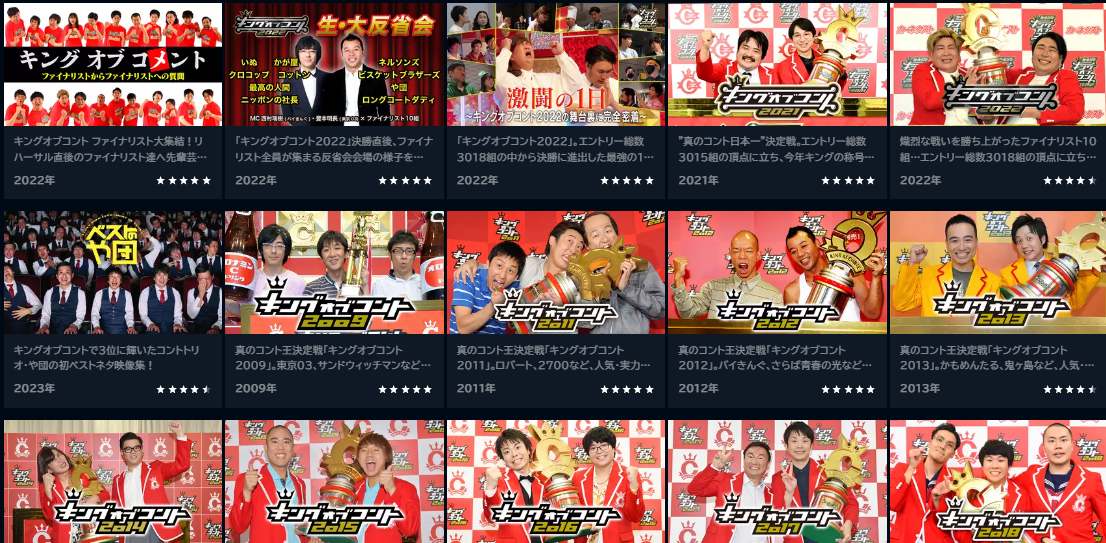Open the King of Conte 2012 card

[777, 272]
